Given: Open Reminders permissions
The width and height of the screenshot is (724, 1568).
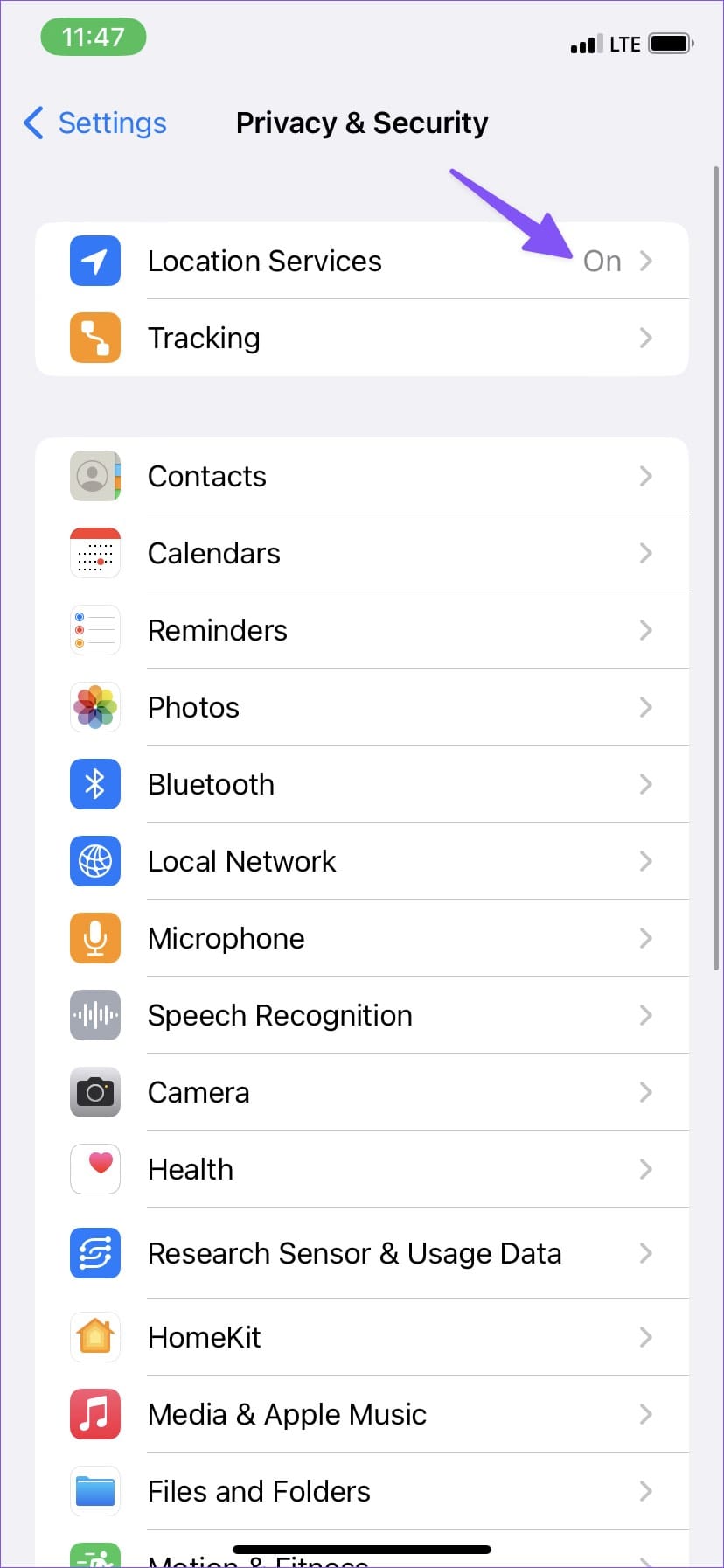Looking at the screenshot, I should 362,630.
